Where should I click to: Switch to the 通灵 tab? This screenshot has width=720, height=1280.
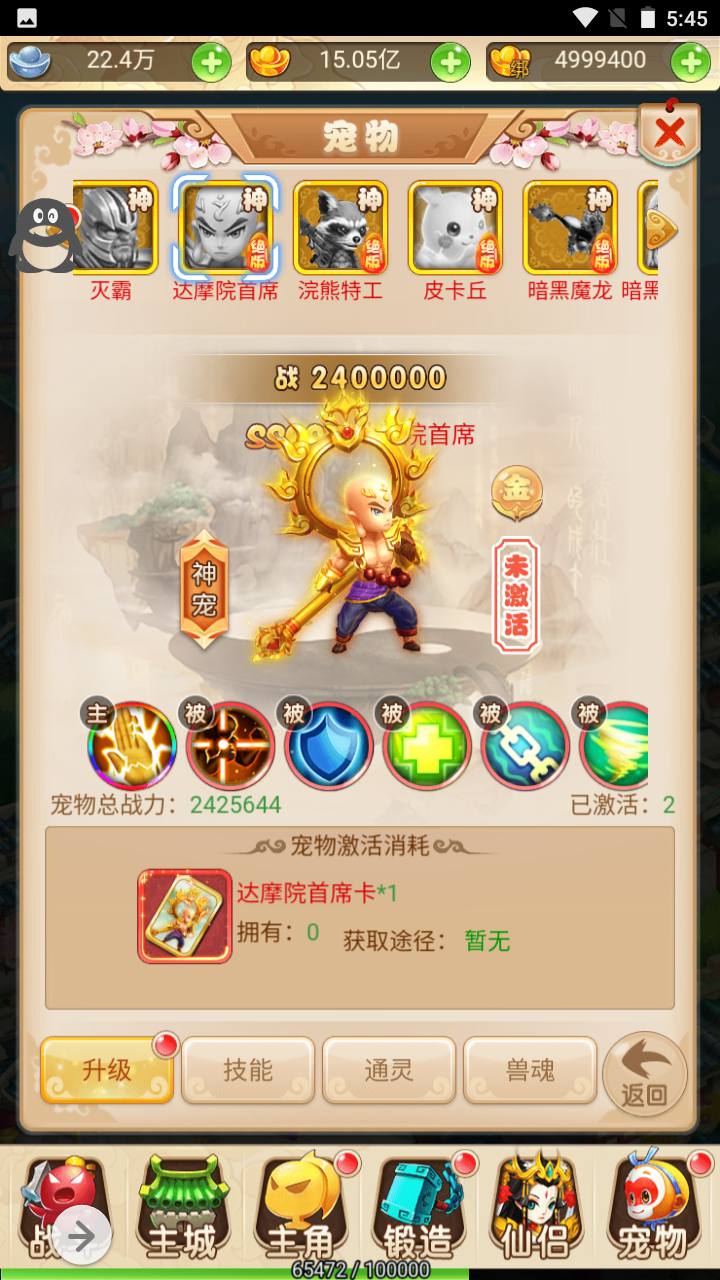(x=389, y=1070)
